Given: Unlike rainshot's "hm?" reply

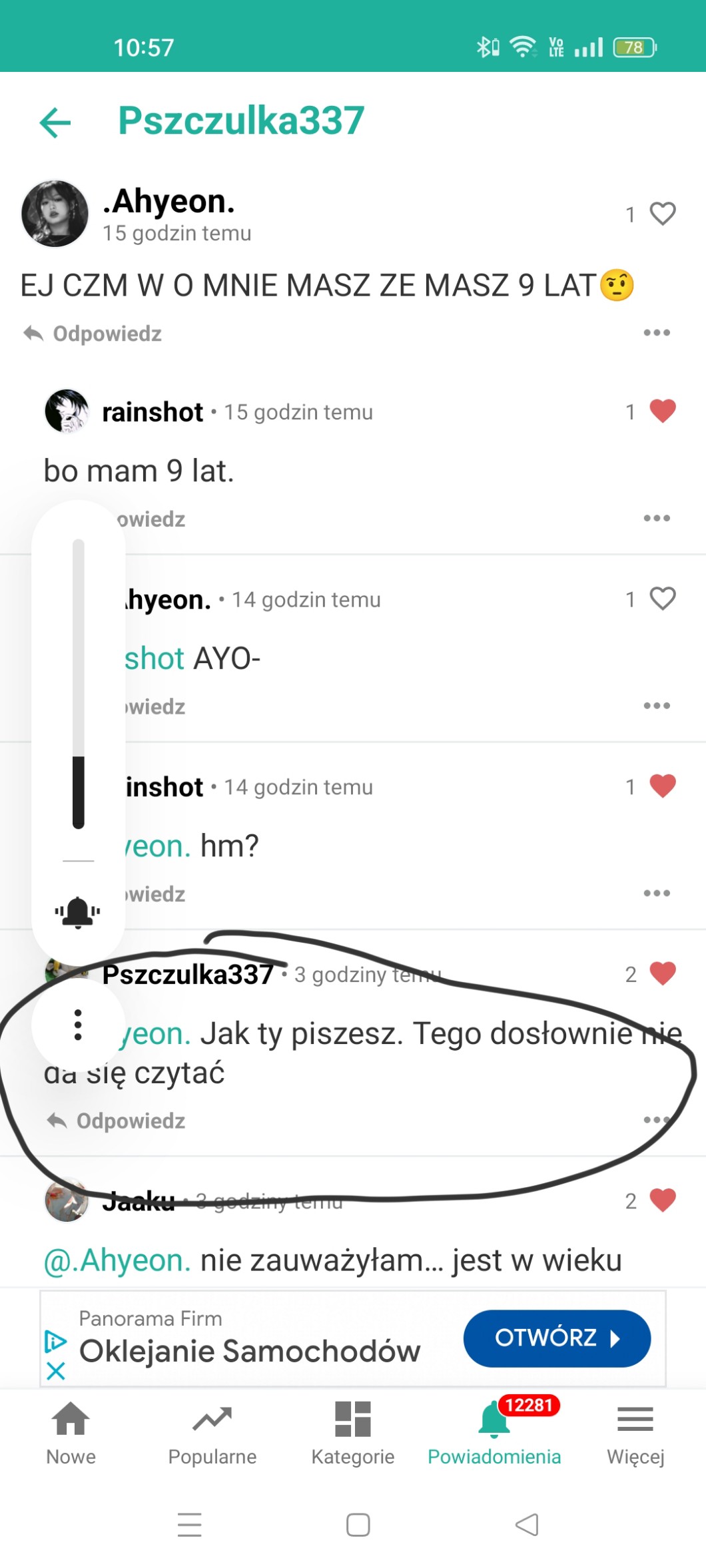Looking at the screenshot, I should (662, 786).
